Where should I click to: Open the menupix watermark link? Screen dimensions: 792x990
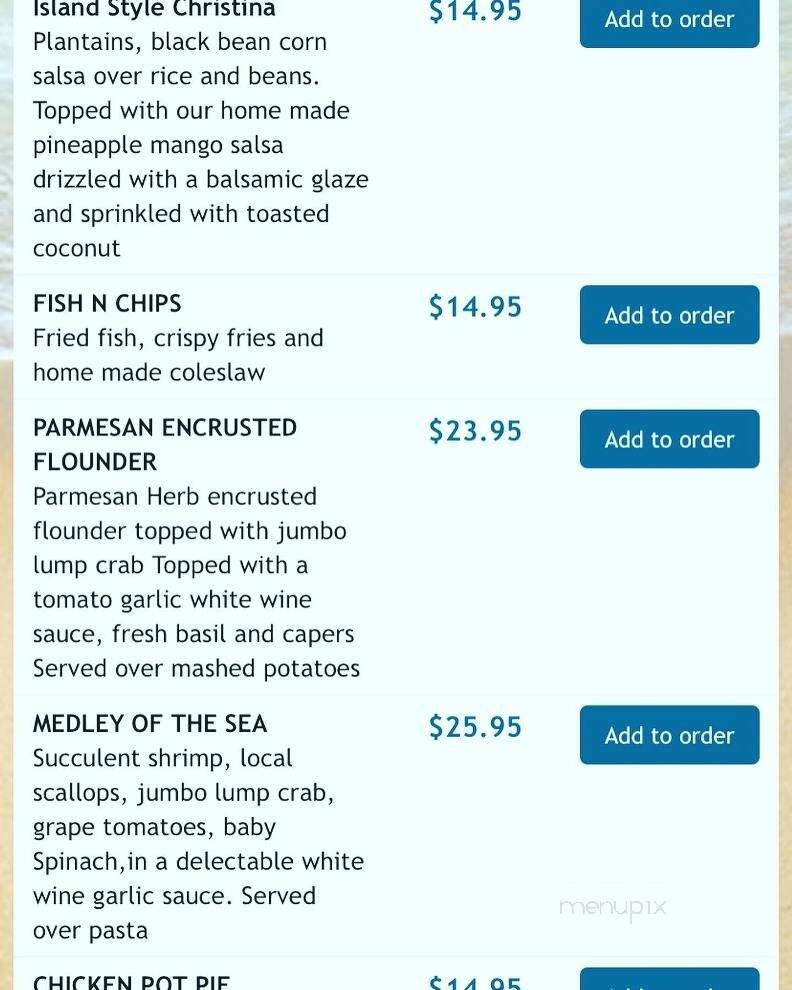pos(612,907)
